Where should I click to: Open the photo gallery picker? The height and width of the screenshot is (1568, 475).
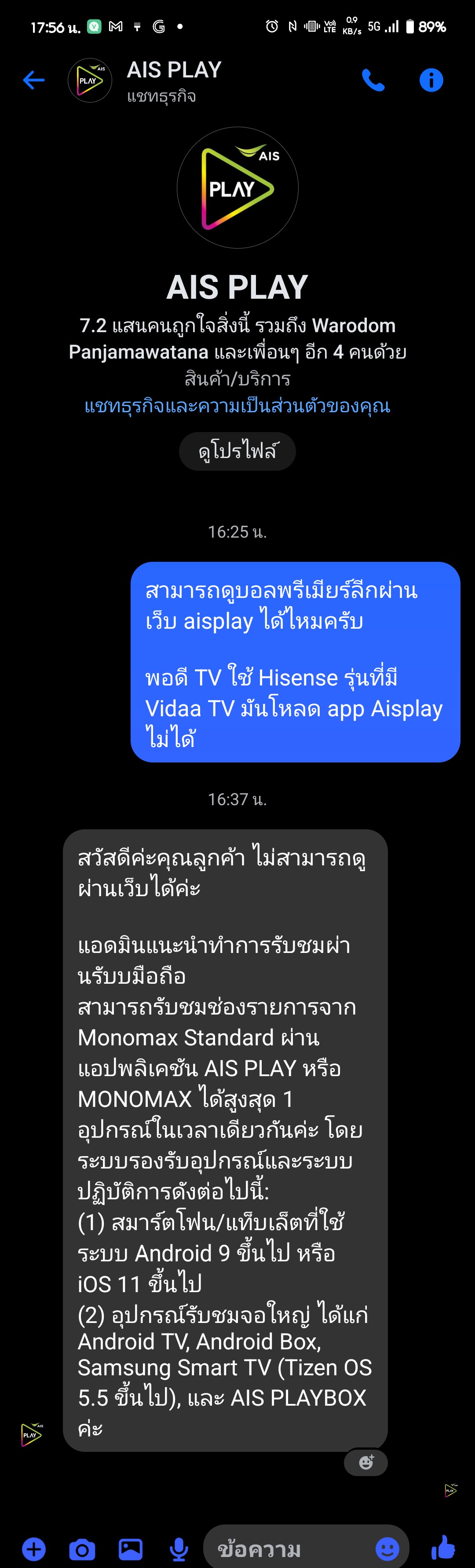pos(130,1549)
